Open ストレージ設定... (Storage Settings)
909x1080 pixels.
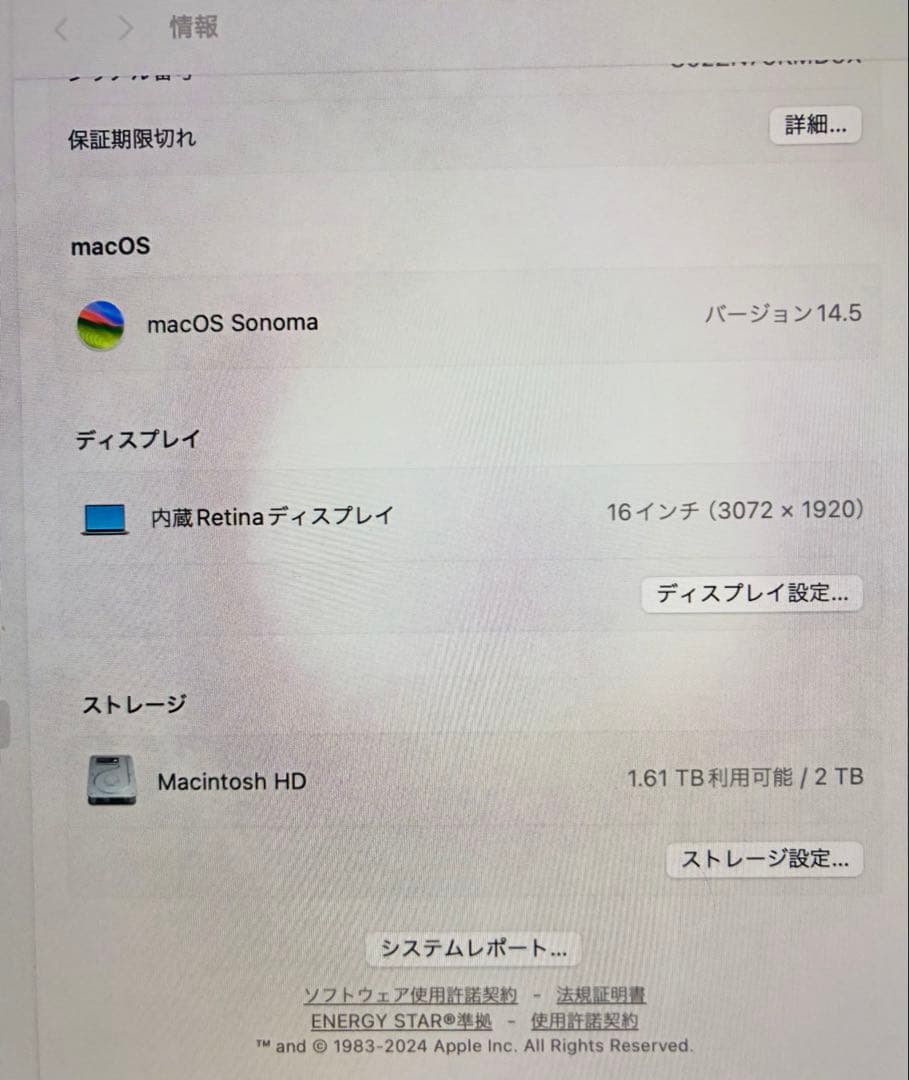(x=764, y=859)
